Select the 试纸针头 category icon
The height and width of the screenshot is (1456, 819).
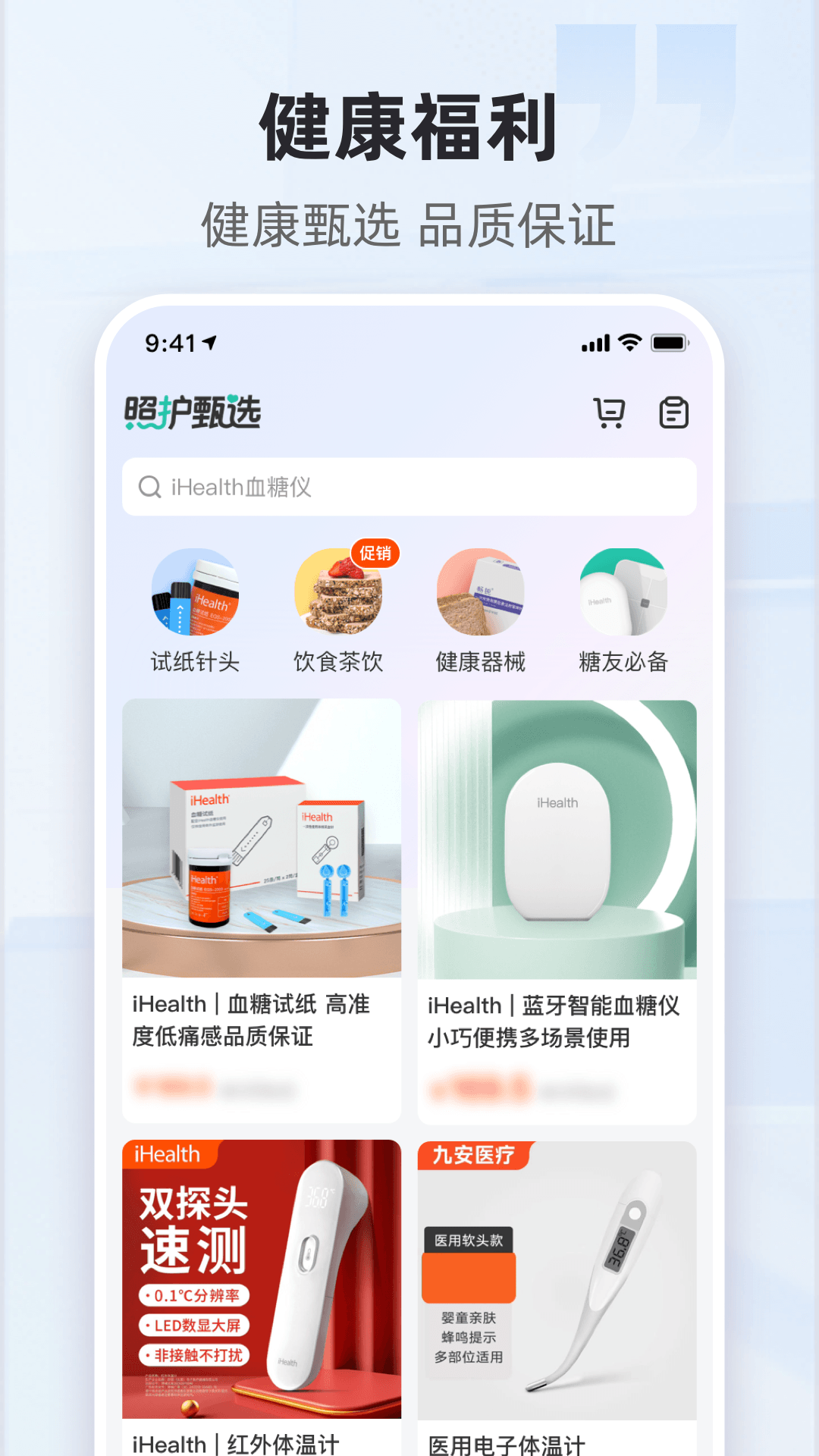tap(194, 595)
